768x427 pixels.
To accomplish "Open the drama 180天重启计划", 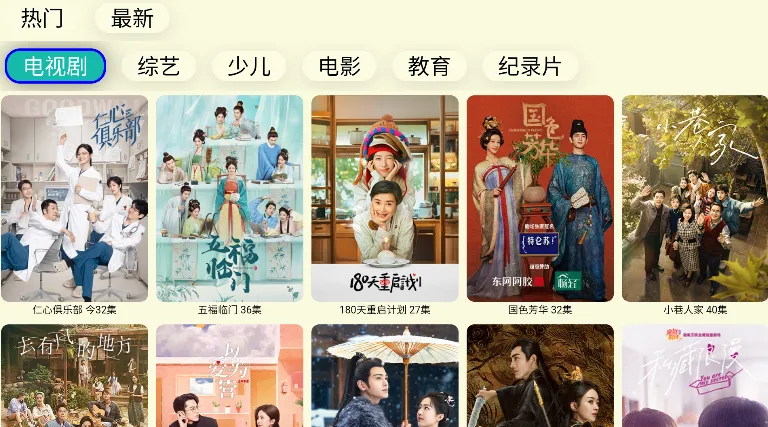I will 385,198.
